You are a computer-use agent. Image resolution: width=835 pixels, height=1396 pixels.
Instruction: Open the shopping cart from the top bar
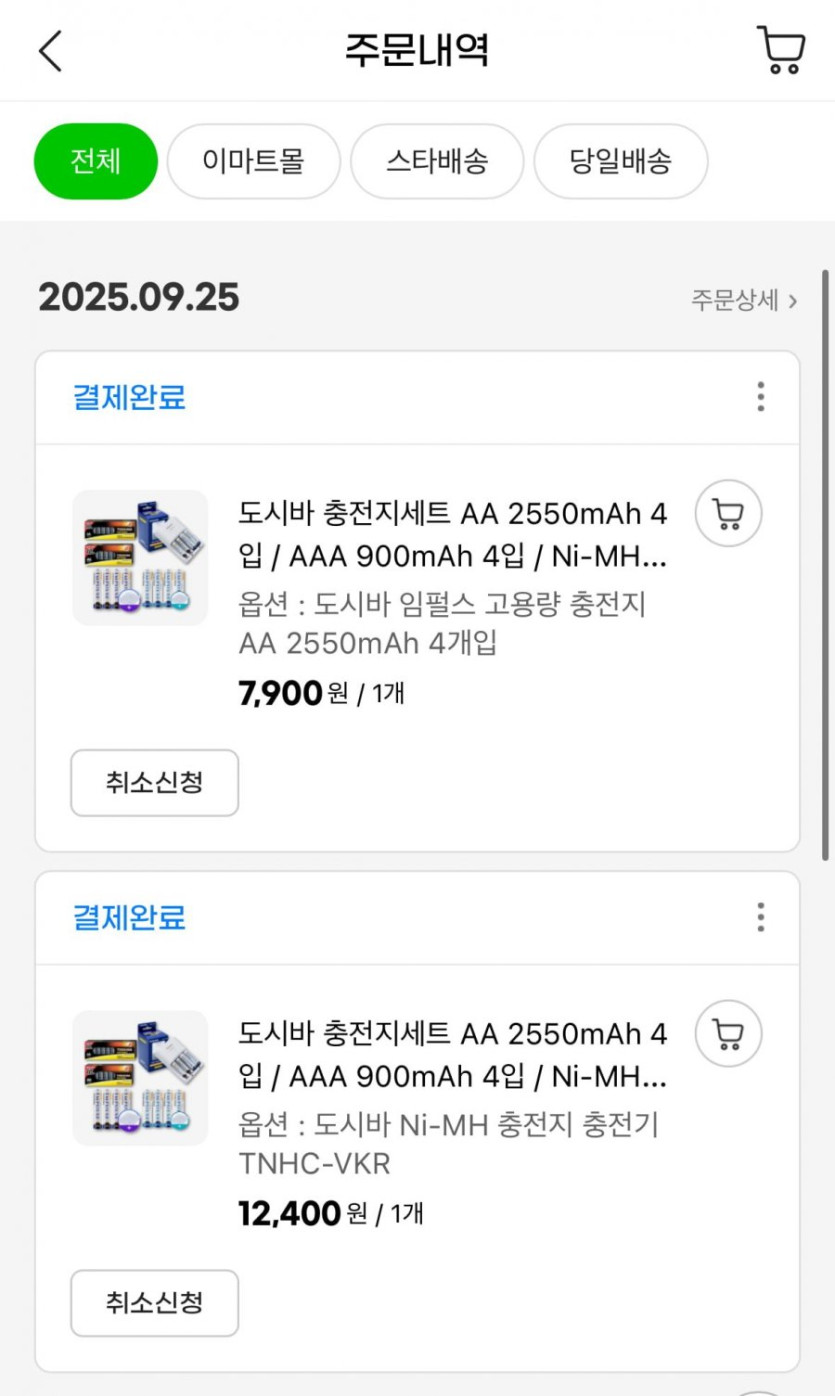782,49
